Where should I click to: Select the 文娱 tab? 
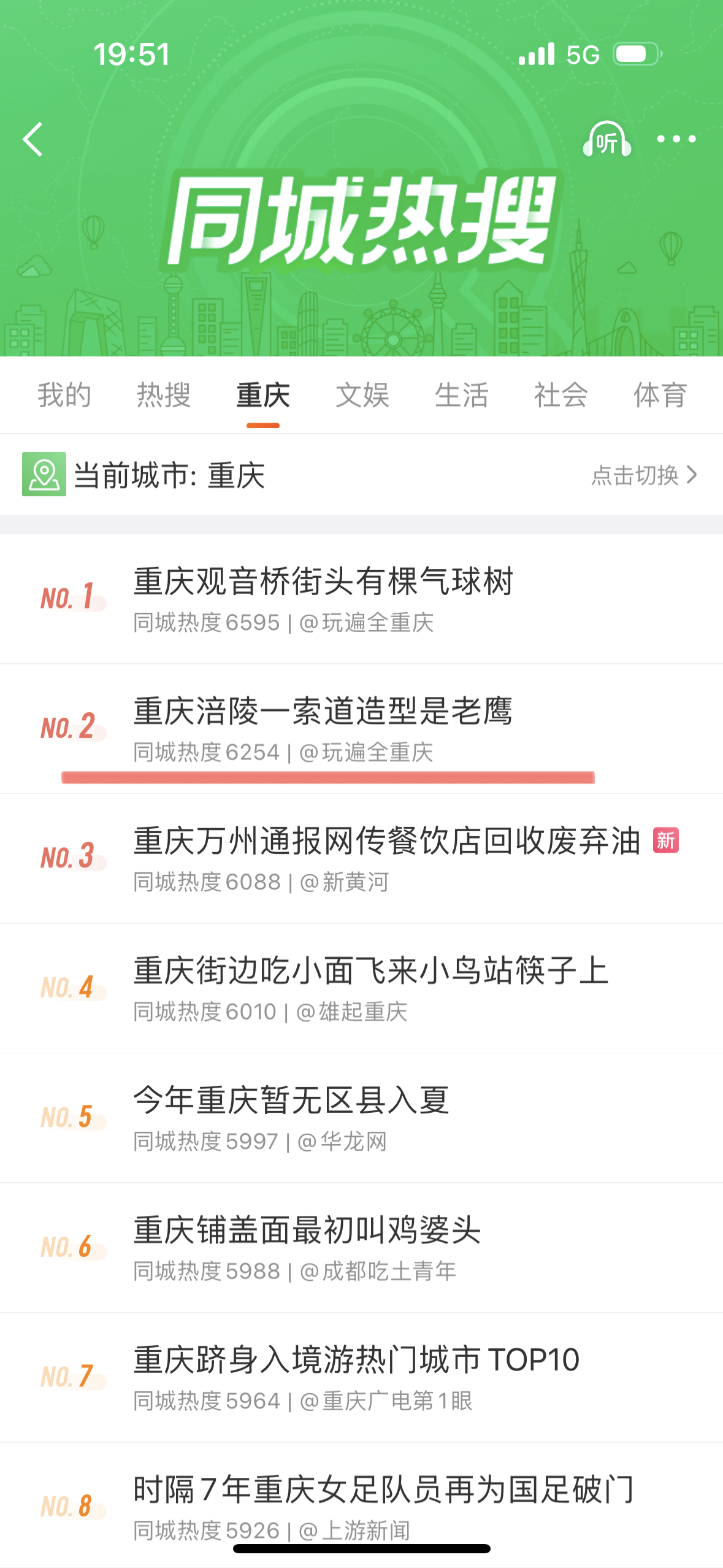[362, 395]
